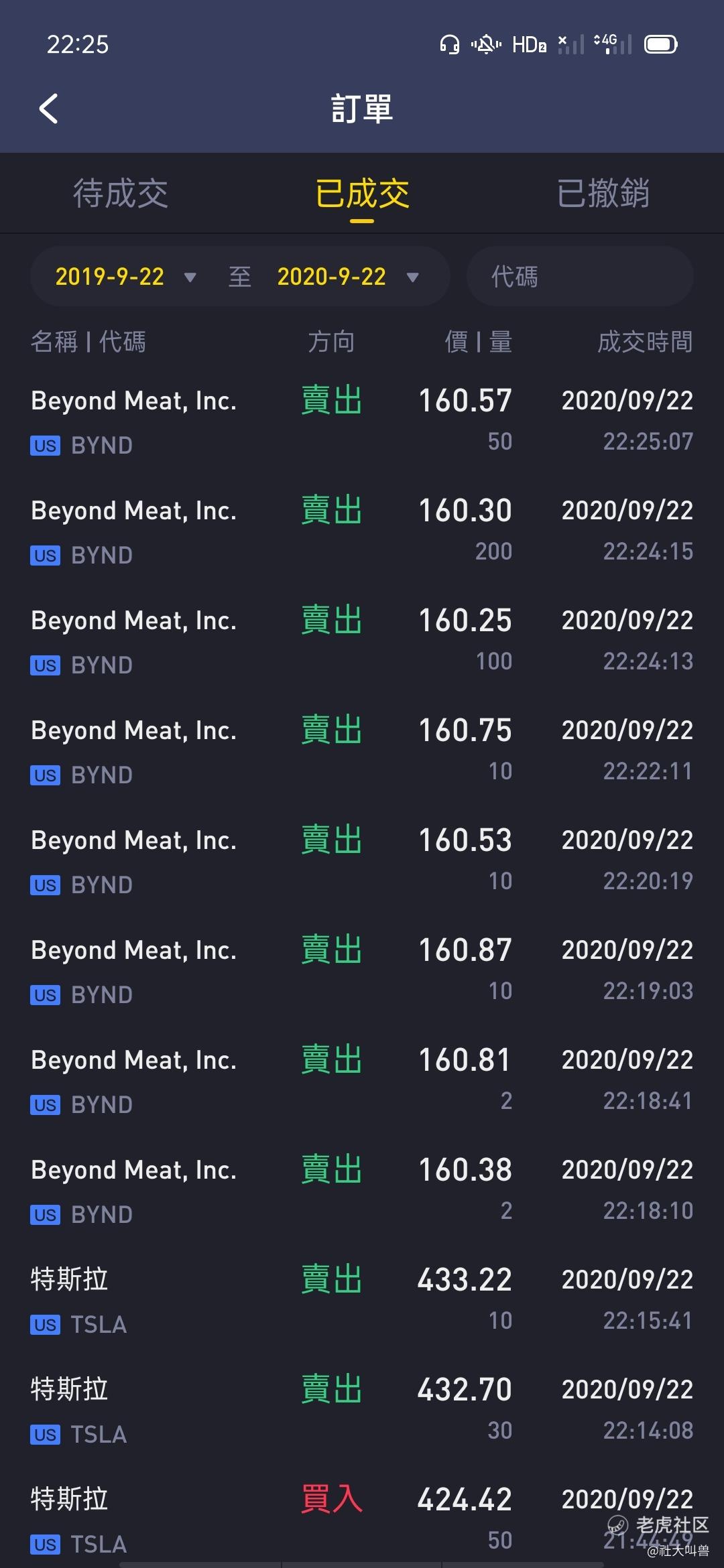
Task: Select the 已成交 tab
Action: 362,194
